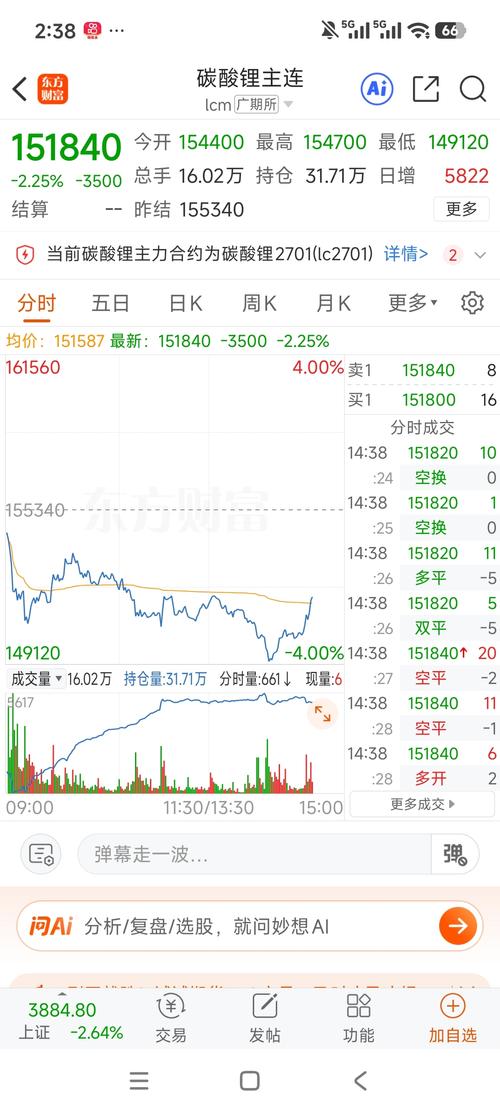
Task: Open search from the top bar
Action: click(x=472, y=89)
